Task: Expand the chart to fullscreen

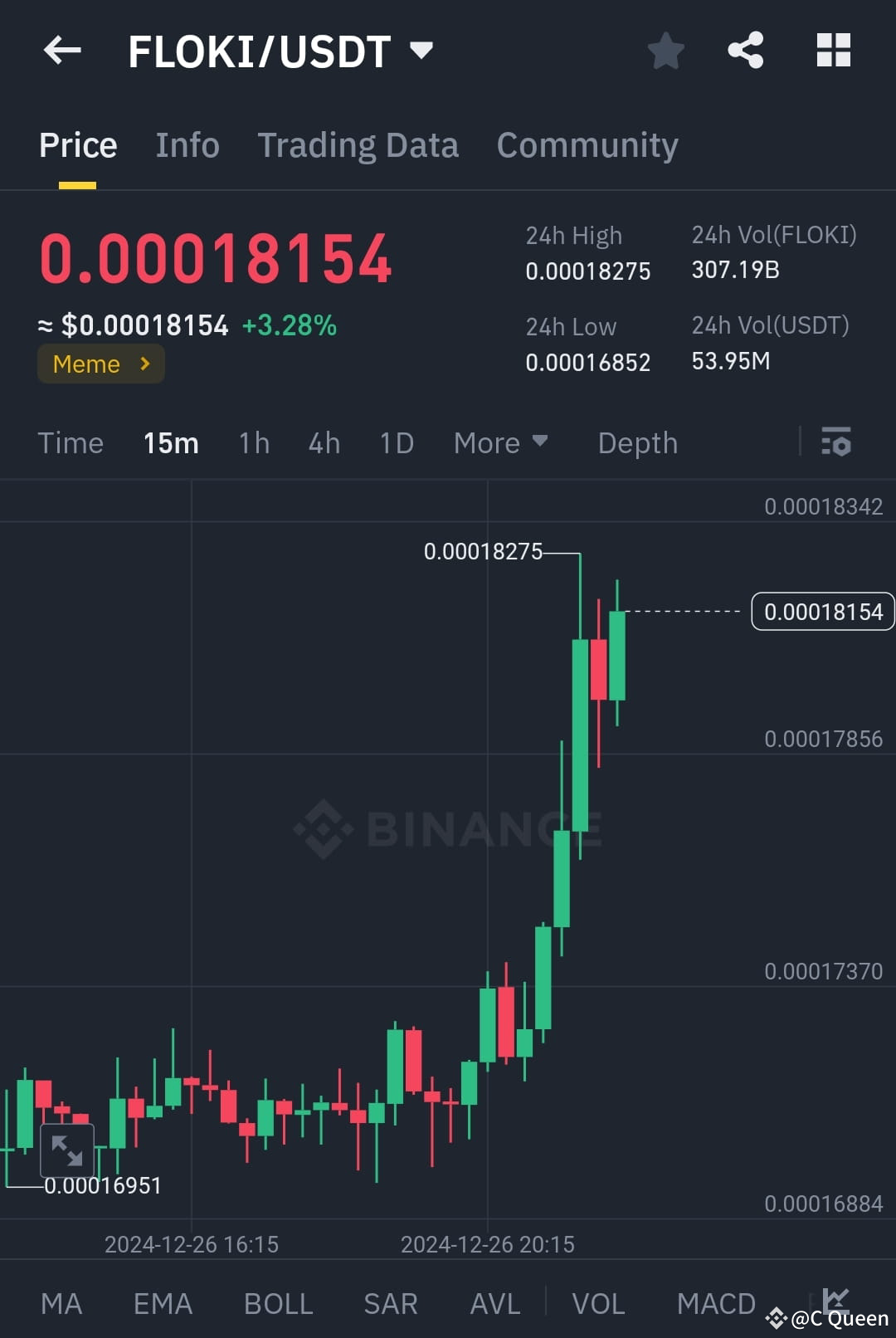Action: [x=66, y=1150]
